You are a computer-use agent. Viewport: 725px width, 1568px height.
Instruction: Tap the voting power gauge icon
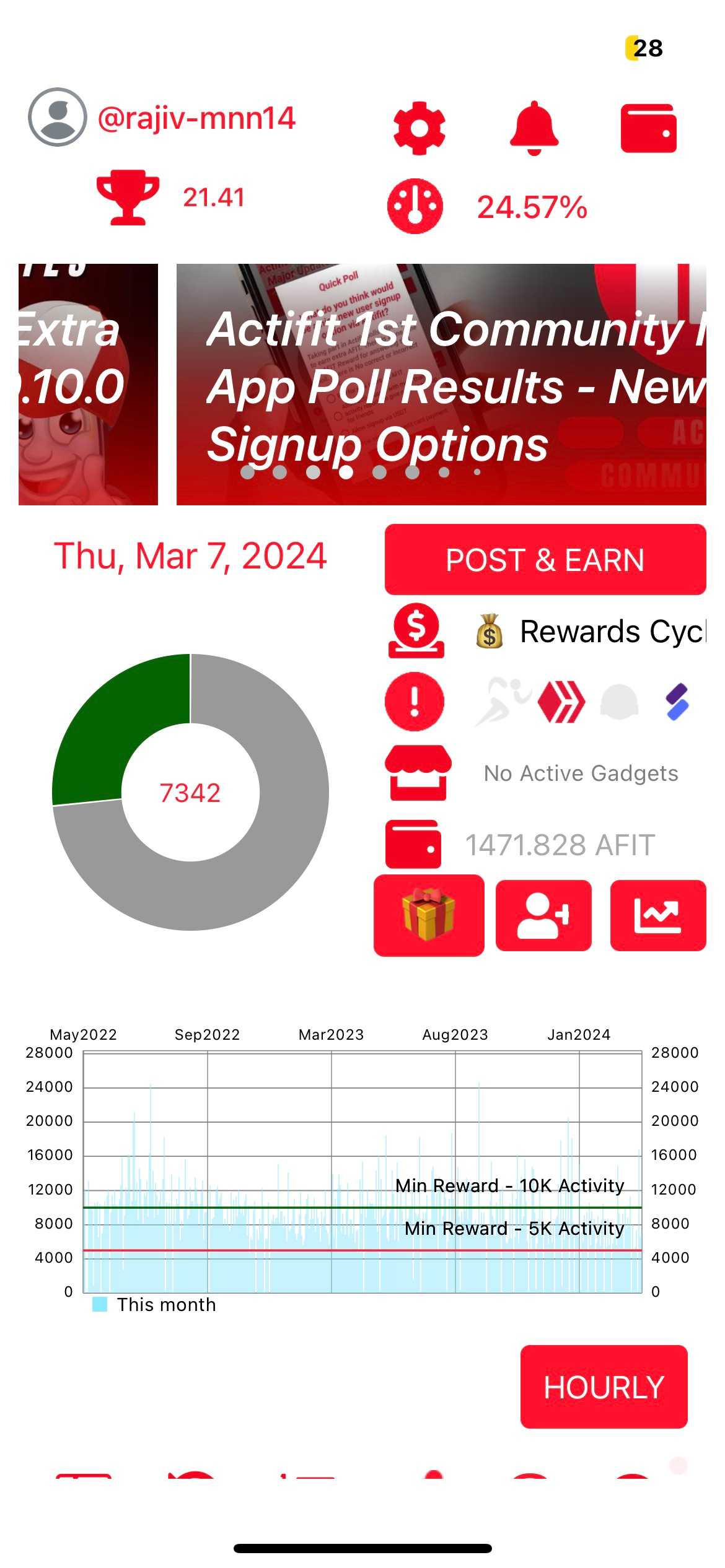coord(415,206)
